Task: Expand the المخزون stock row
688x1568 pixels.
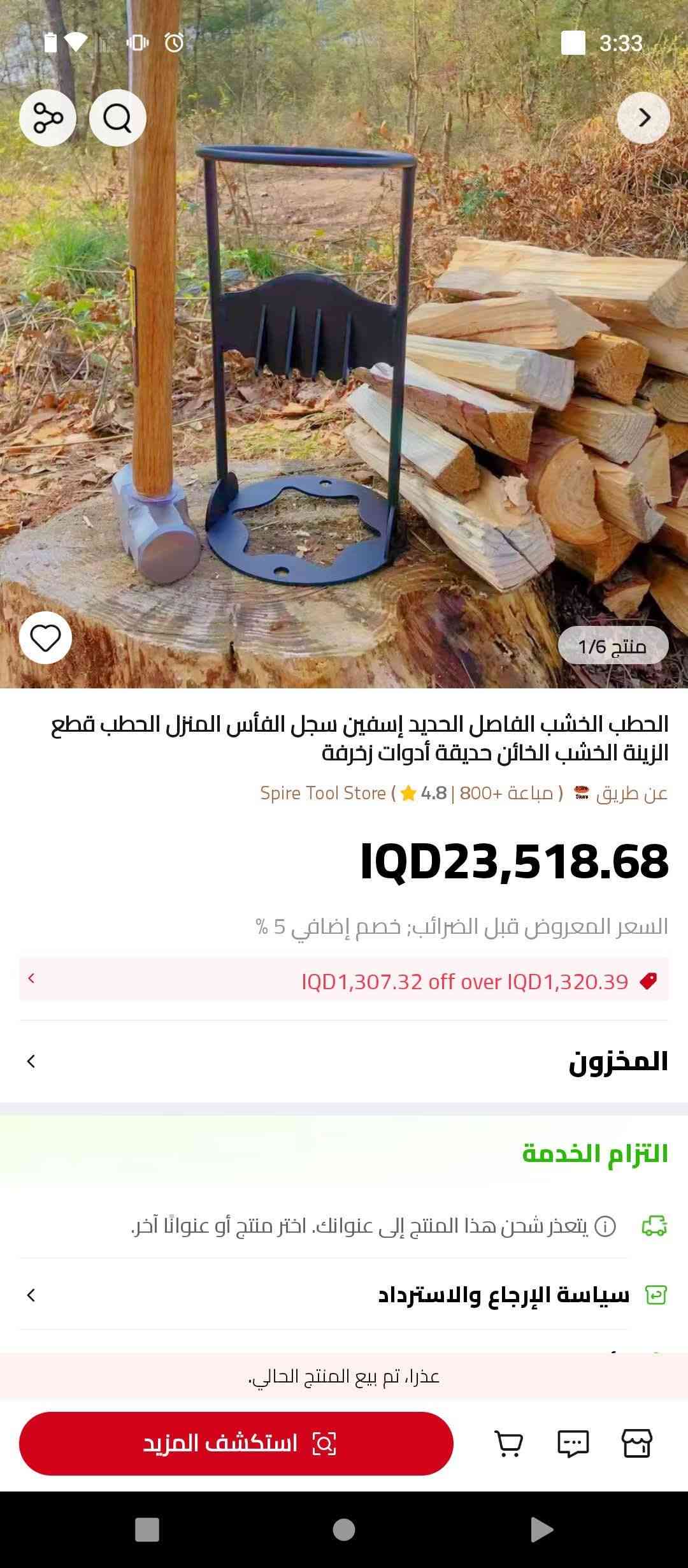Action: point(344,1061)
